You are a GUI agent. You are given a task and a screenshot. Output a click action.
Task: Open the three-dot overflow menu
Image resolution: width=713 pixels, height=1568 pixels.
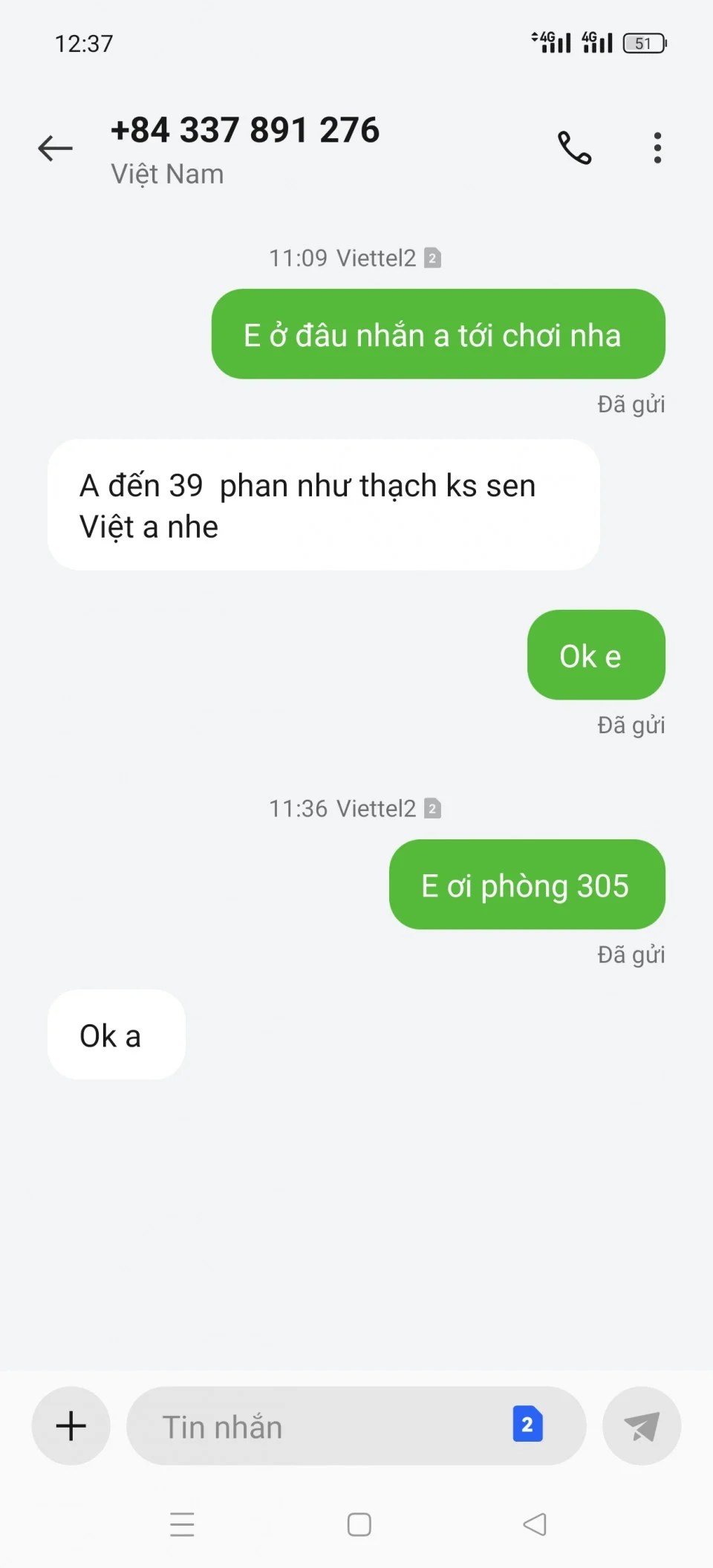(x=657, y=148)
